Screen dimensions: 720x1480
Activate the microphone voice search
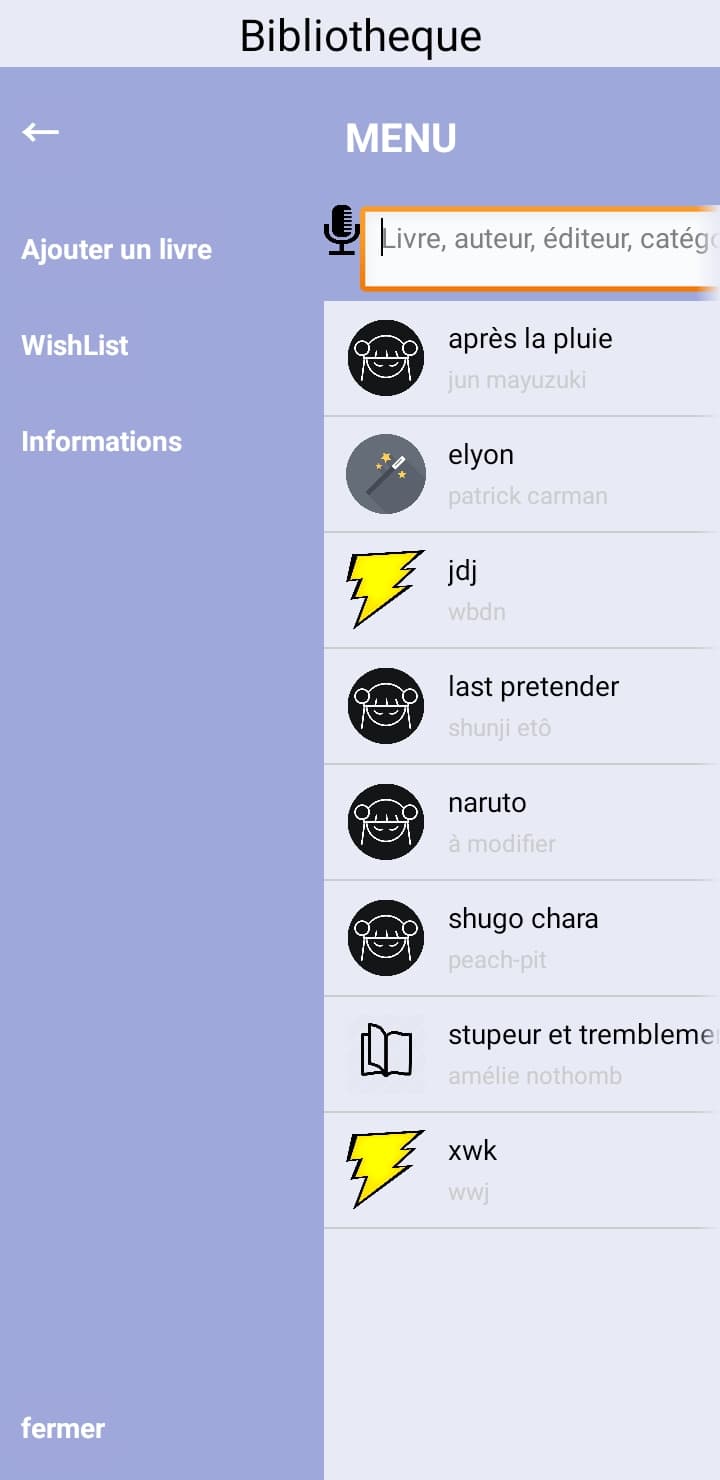(342, 230)
